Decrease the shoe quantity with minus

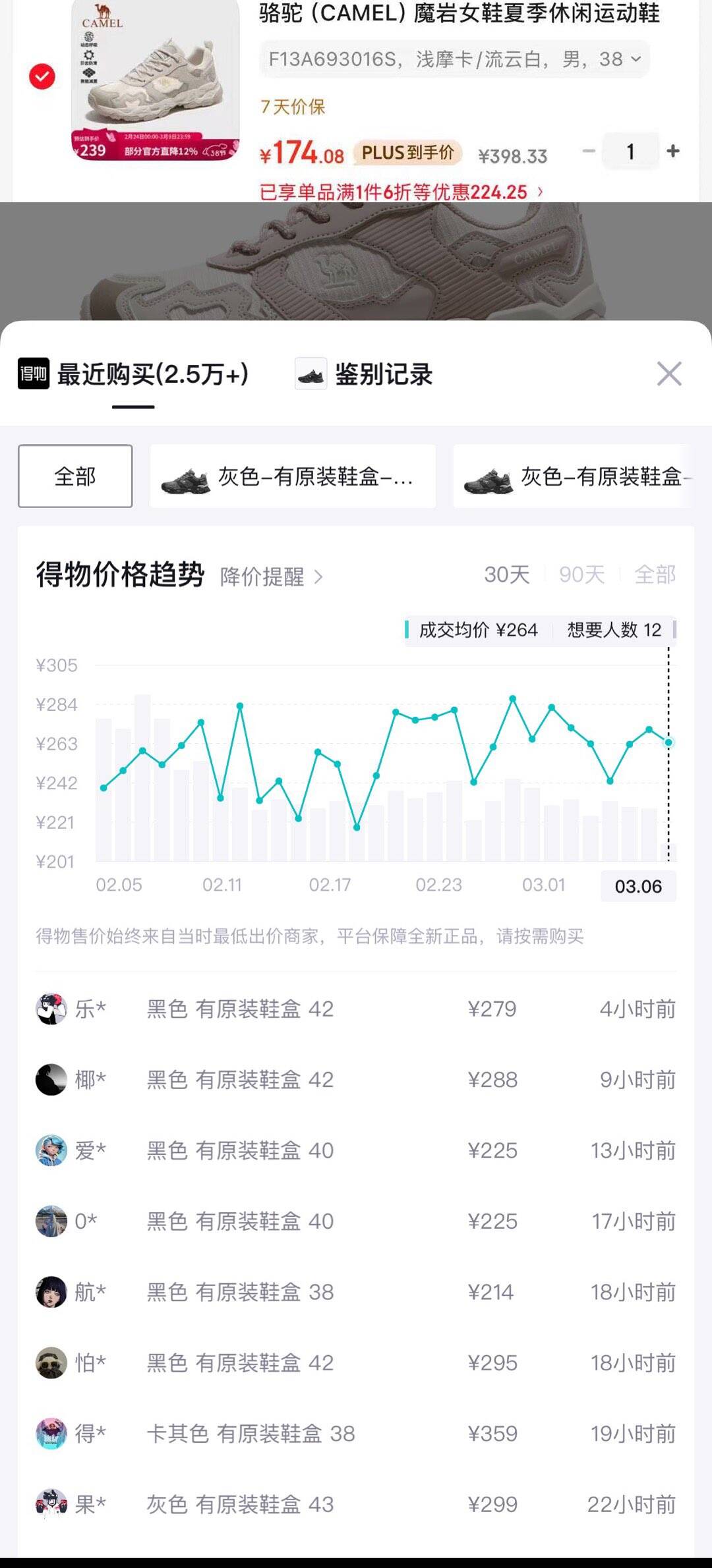tap(589, 152)
